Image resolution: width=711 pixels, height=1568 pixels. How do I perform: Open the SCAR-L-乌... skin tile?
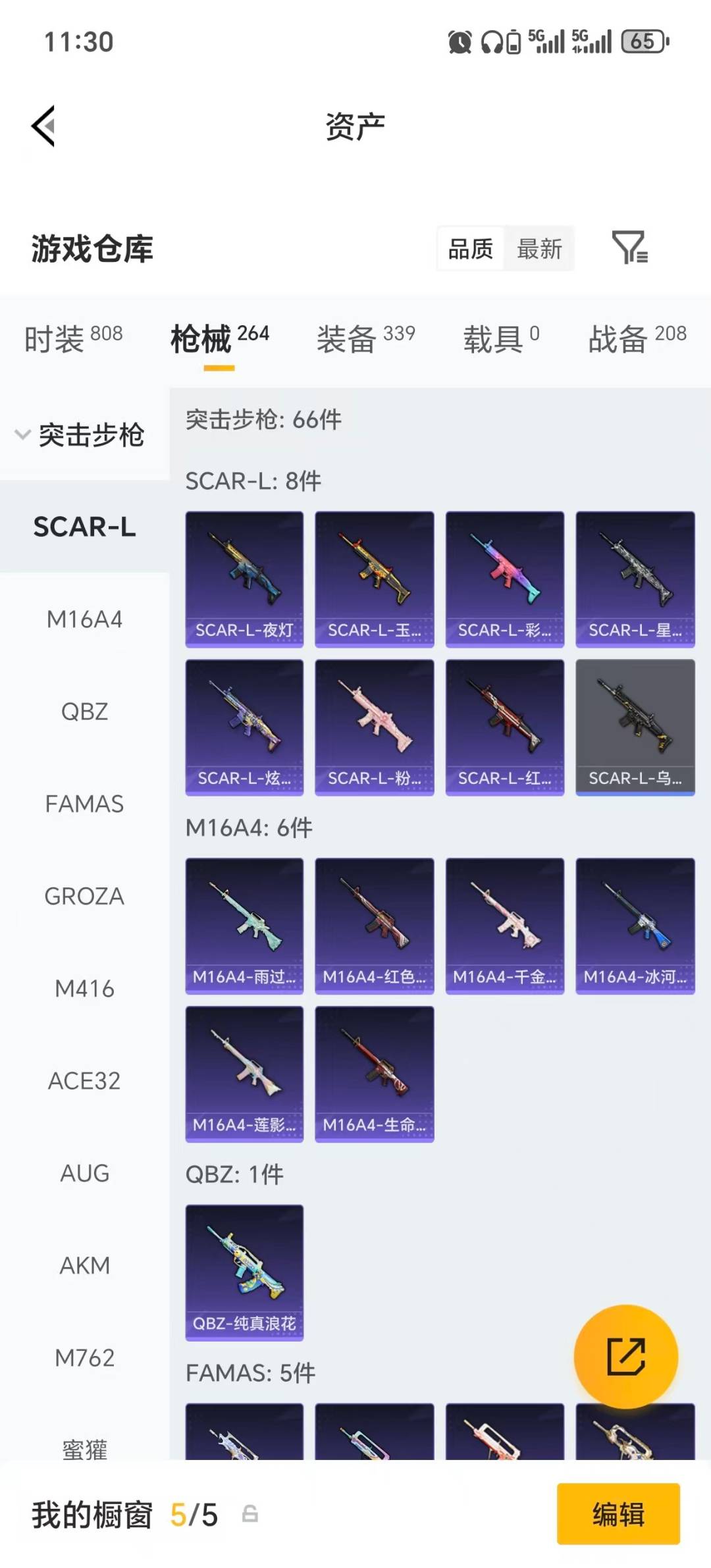(635, 727)
